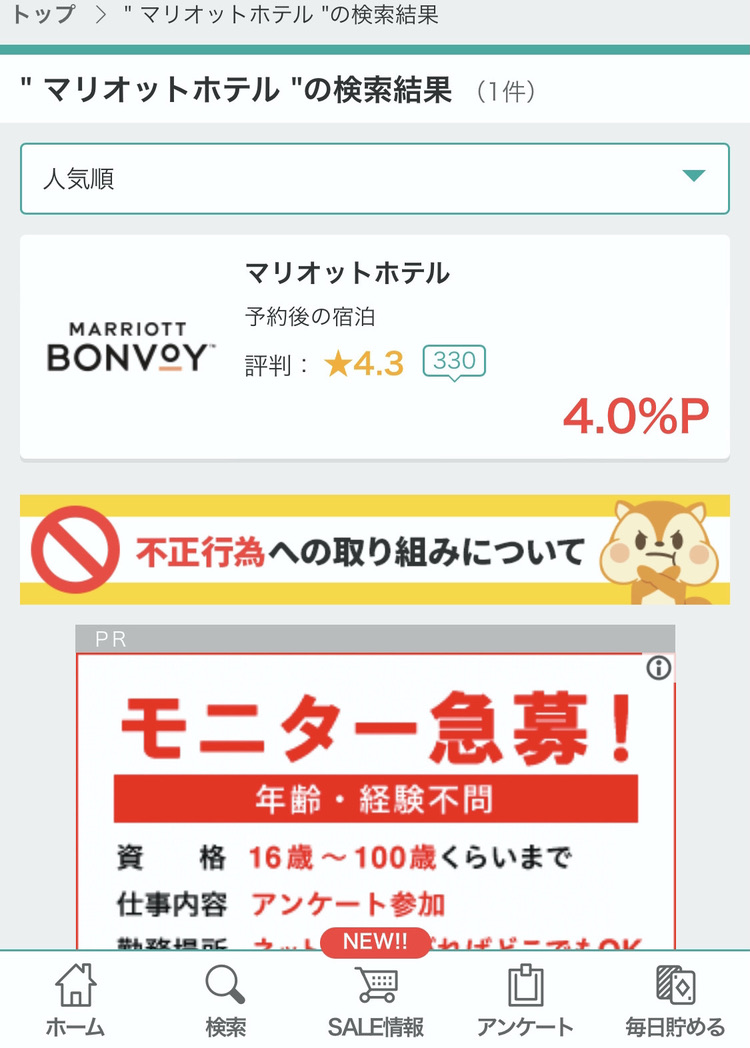Open the 不正行為への取り組み banner
Viewport: 750px width, 1048px height.
pos(374,550)
